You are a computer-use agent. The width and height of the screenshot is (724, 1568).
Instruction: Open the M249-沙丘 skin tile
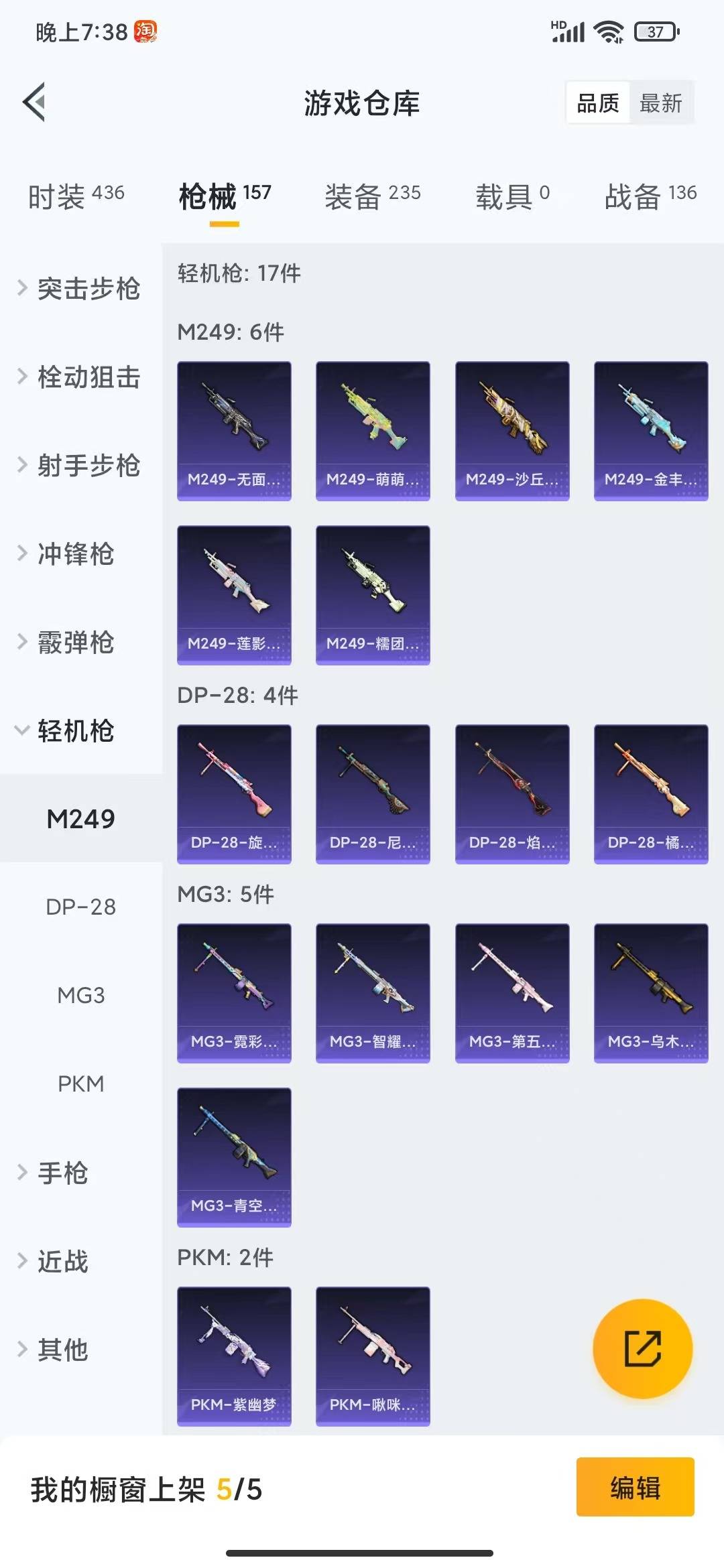[x=512, y=431]
